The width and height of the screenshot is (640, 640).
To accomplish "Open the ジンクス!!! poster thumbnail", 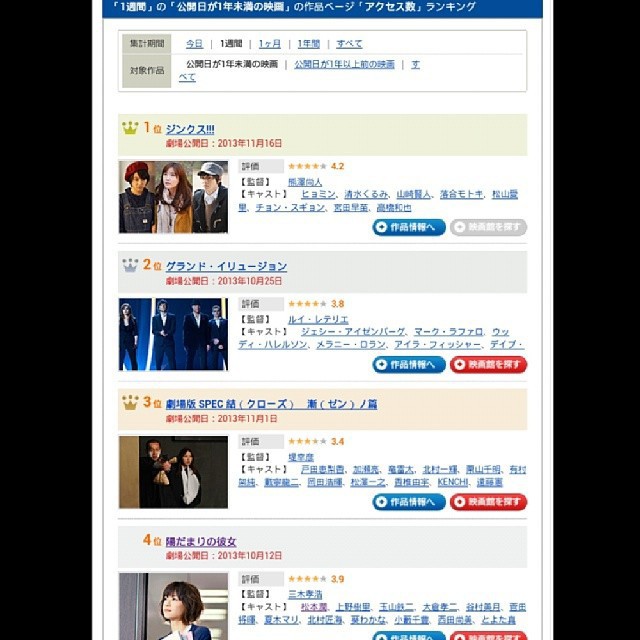I will 173,196.
